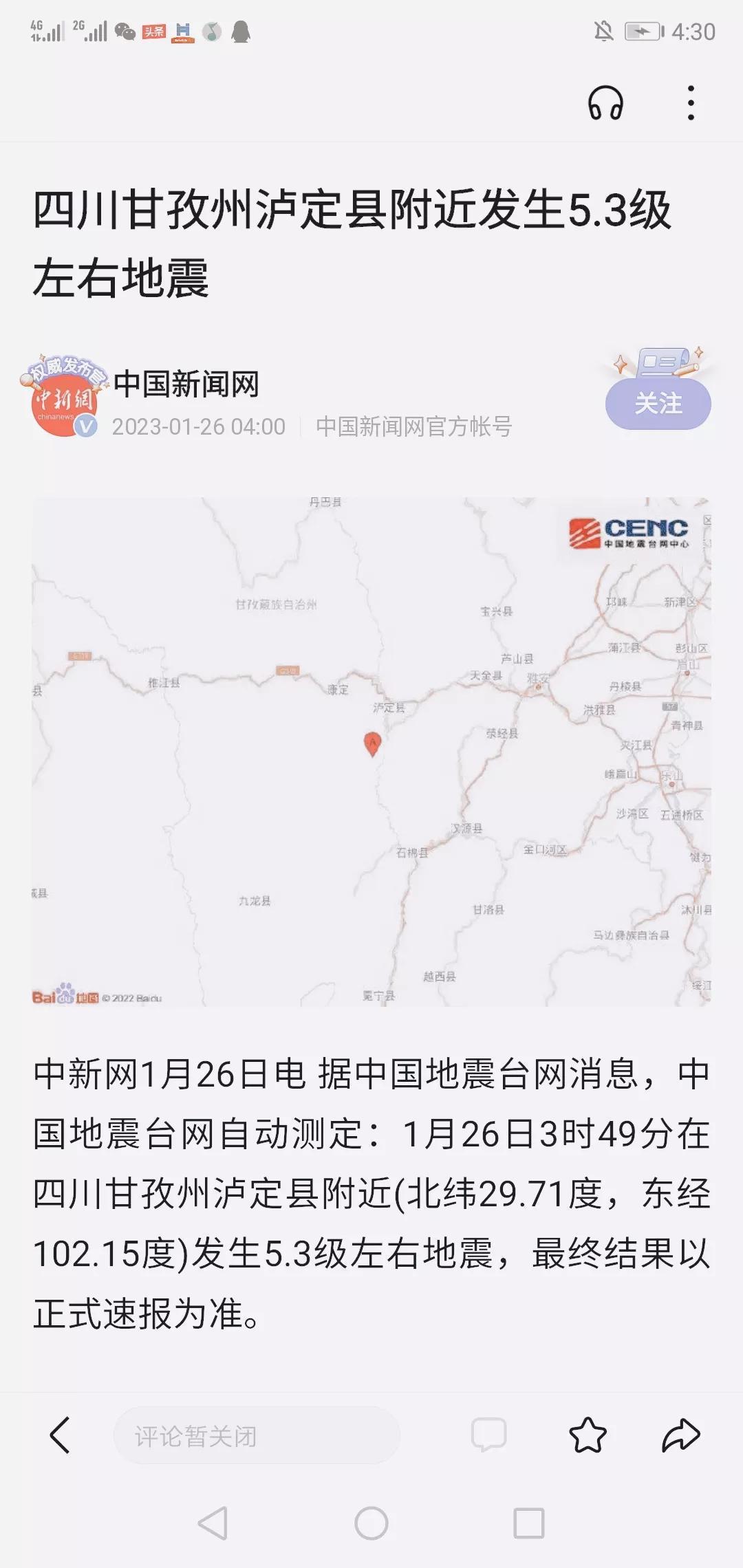Screen dimensions: 743x1568
Task: Tap the system home button
Action: pos(371,1523)
